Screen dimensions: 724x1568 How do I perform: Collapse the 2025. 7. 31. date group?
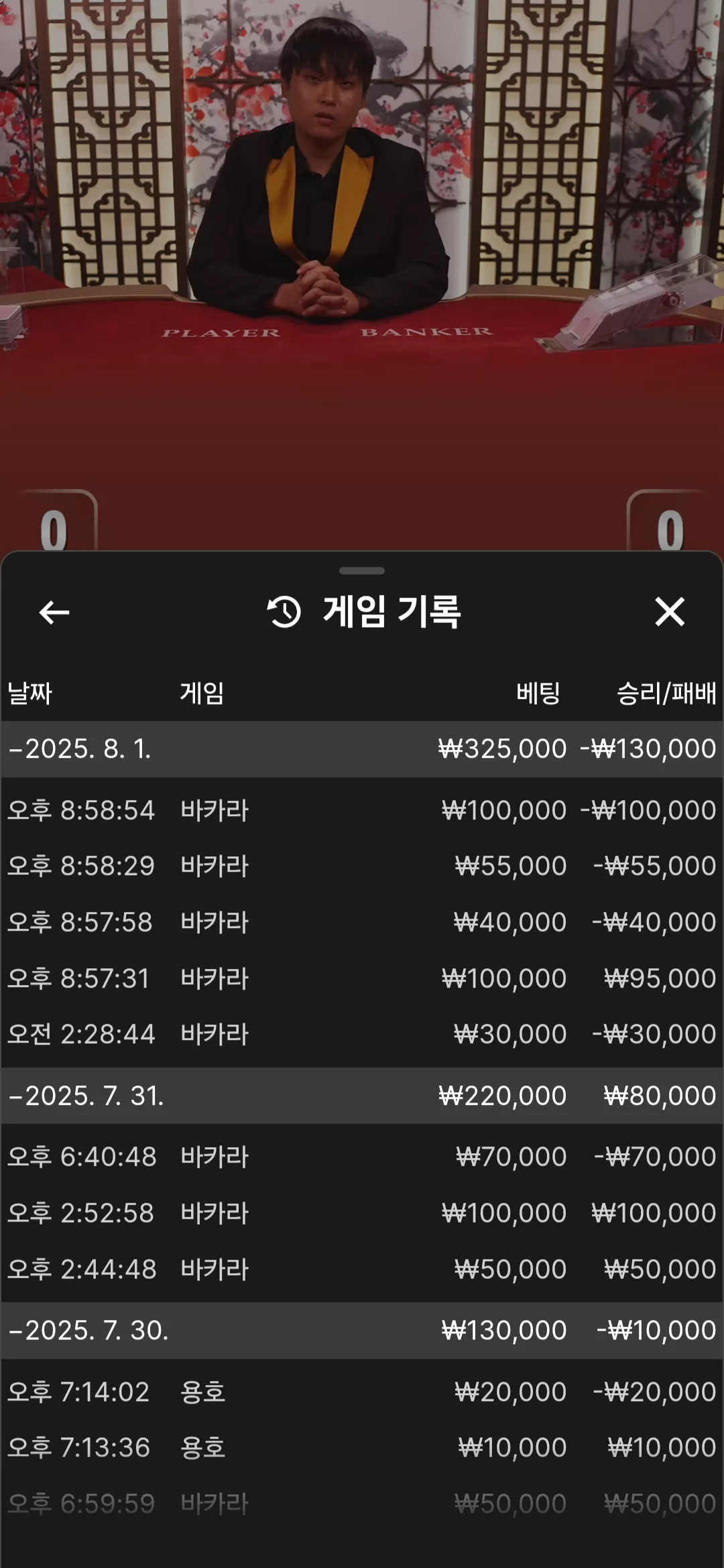(362, 1096)
